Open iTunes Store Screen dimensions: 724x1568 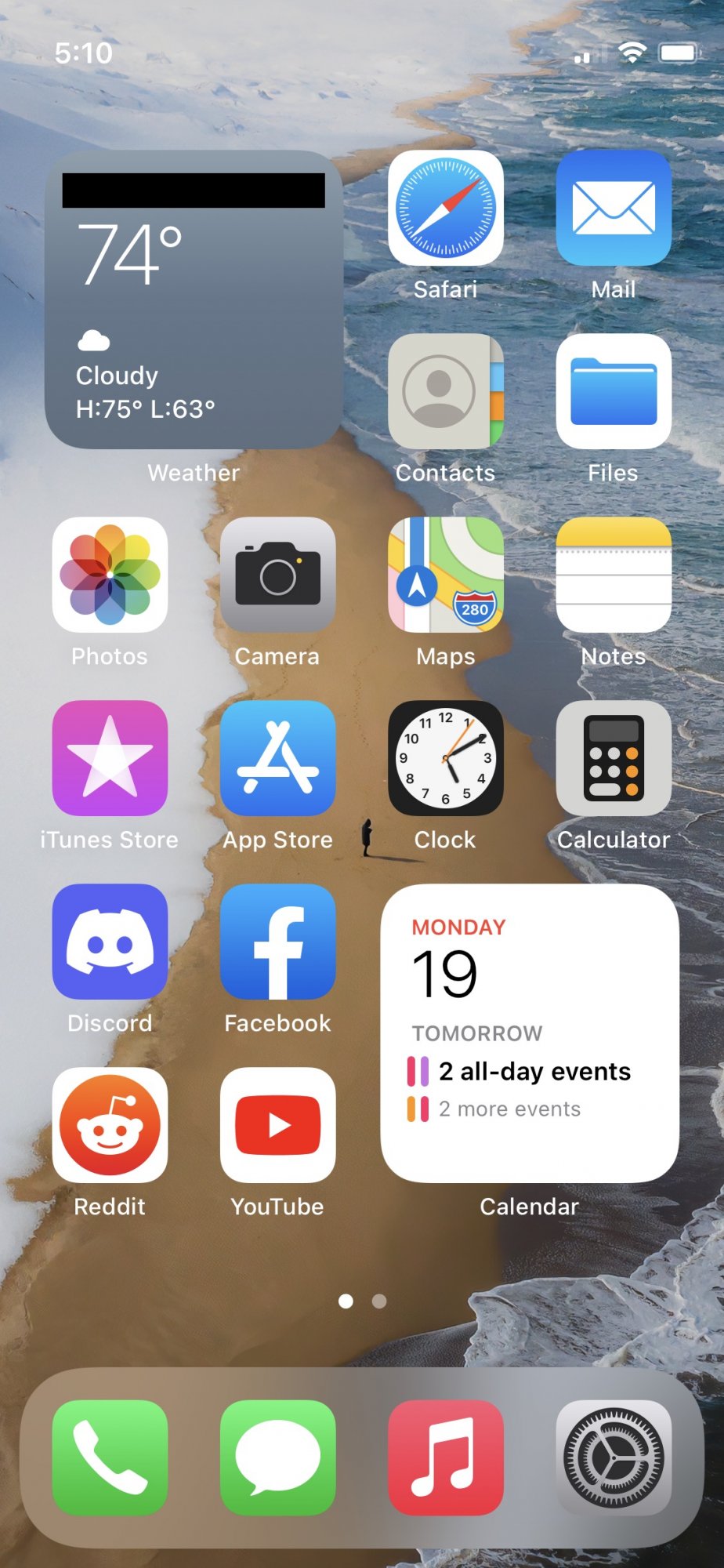pyautogui.click(x=110, y=758)
